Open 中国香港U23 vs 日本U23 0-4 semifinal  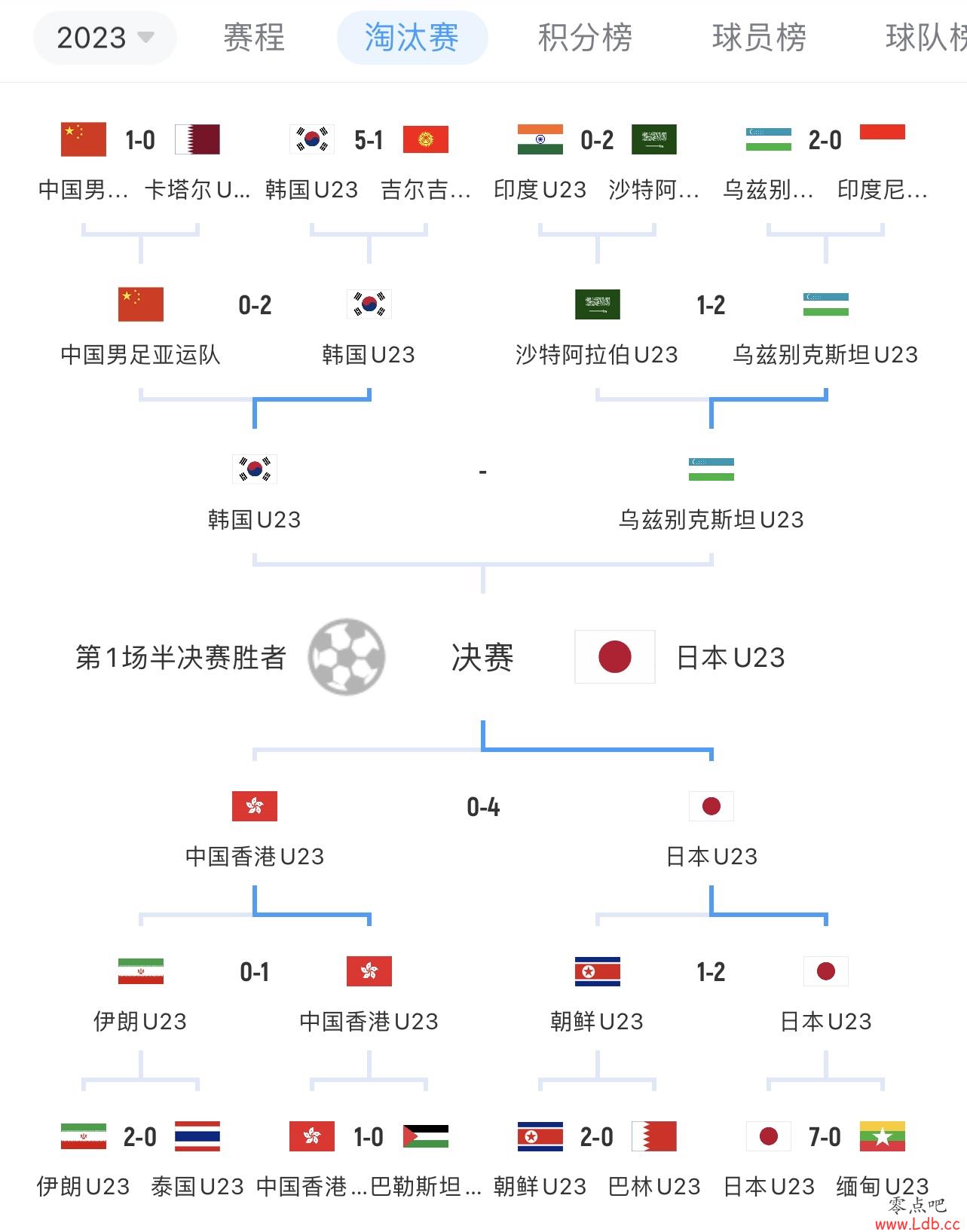coord(482,808)
